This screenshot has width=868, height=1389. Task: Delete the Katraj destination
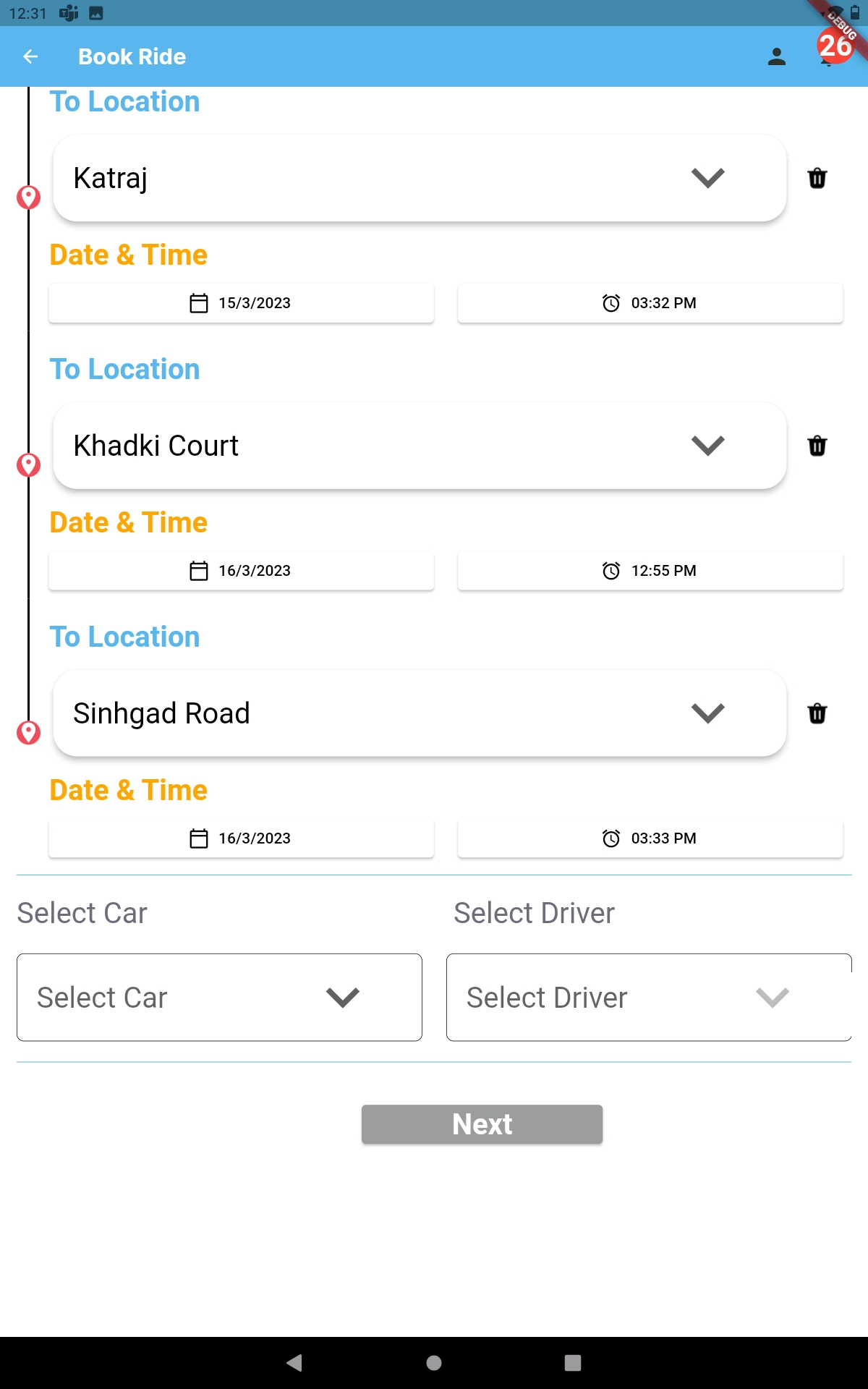click(817, 178)
